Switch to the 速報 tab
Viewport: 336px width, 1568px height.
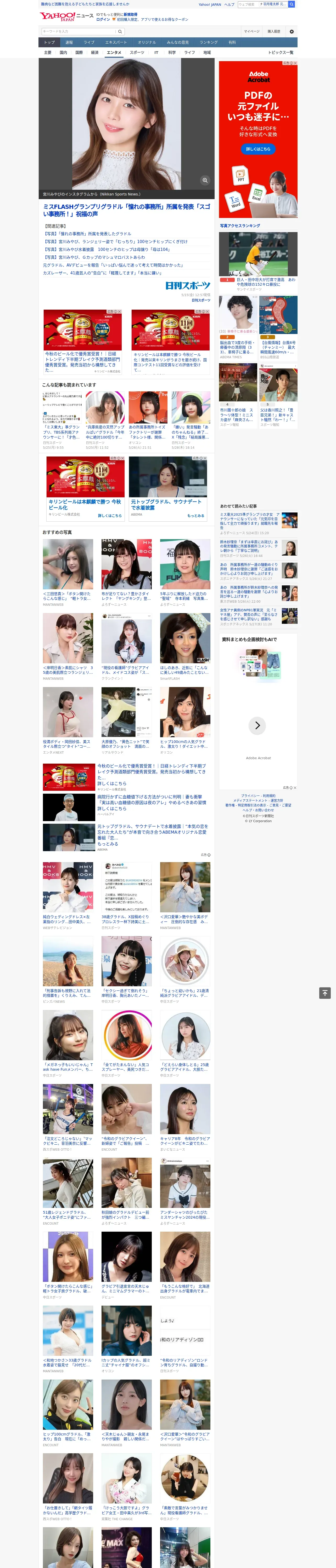(69, 43)
